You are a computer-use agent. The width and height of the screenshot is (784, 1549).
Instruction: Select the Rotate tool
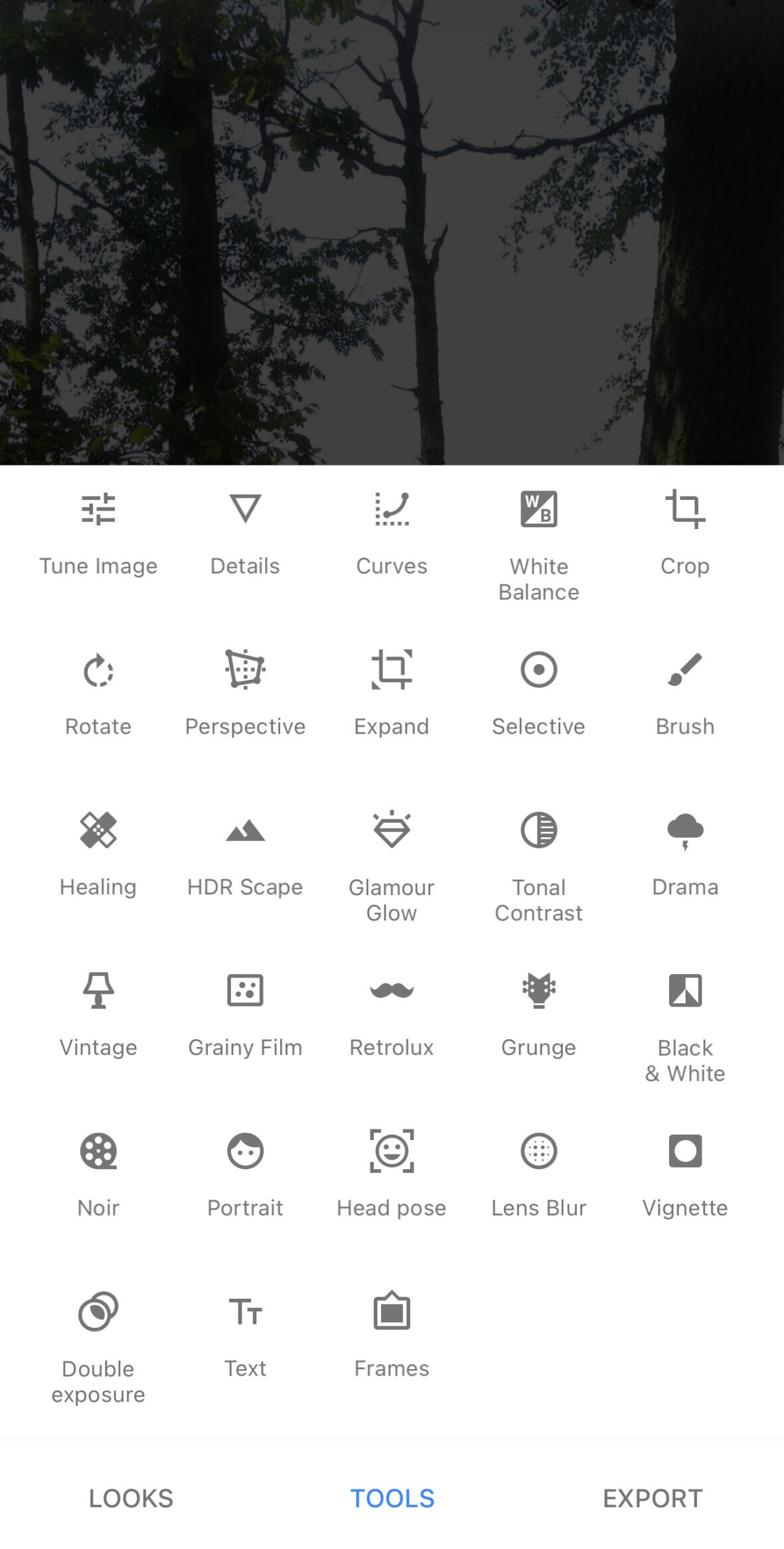pyautogui.click(x=98, y=694)
